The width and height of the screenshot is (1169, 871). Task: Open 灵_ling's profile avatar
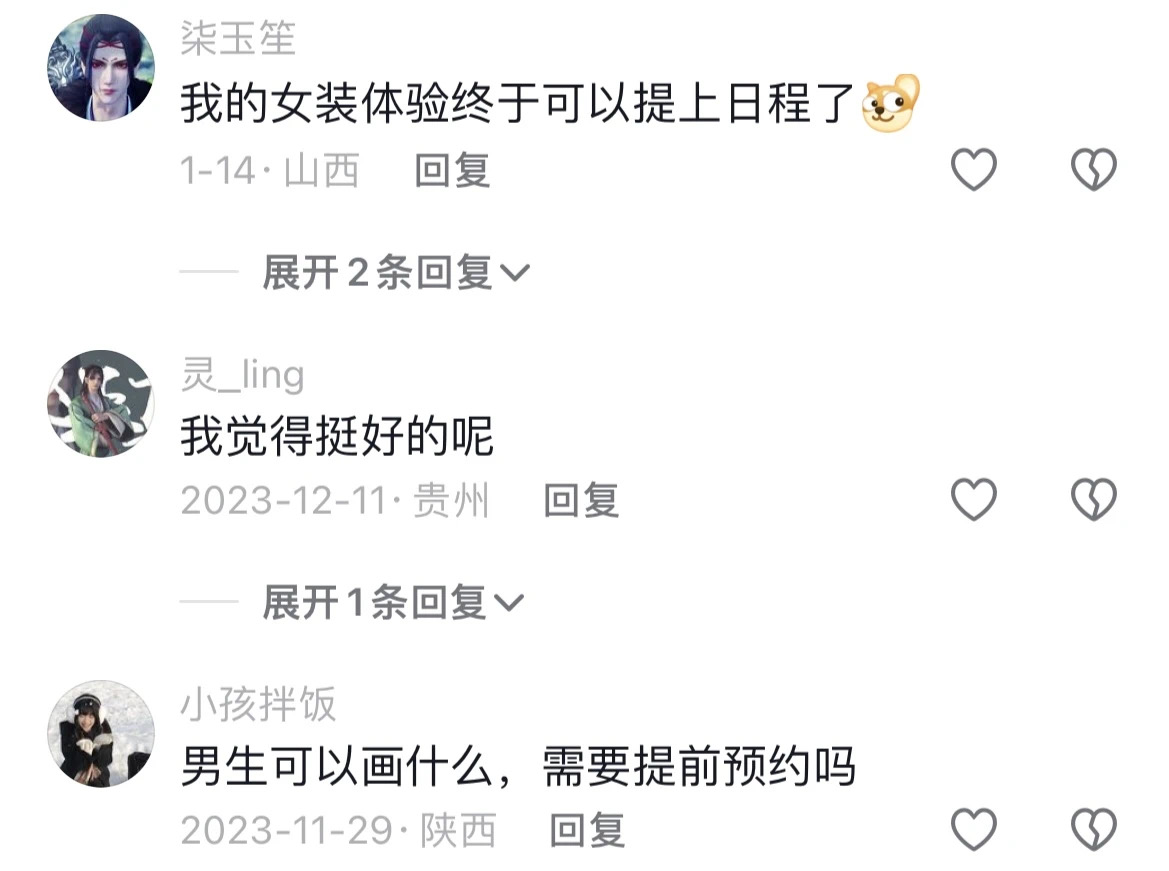point(100,403)
